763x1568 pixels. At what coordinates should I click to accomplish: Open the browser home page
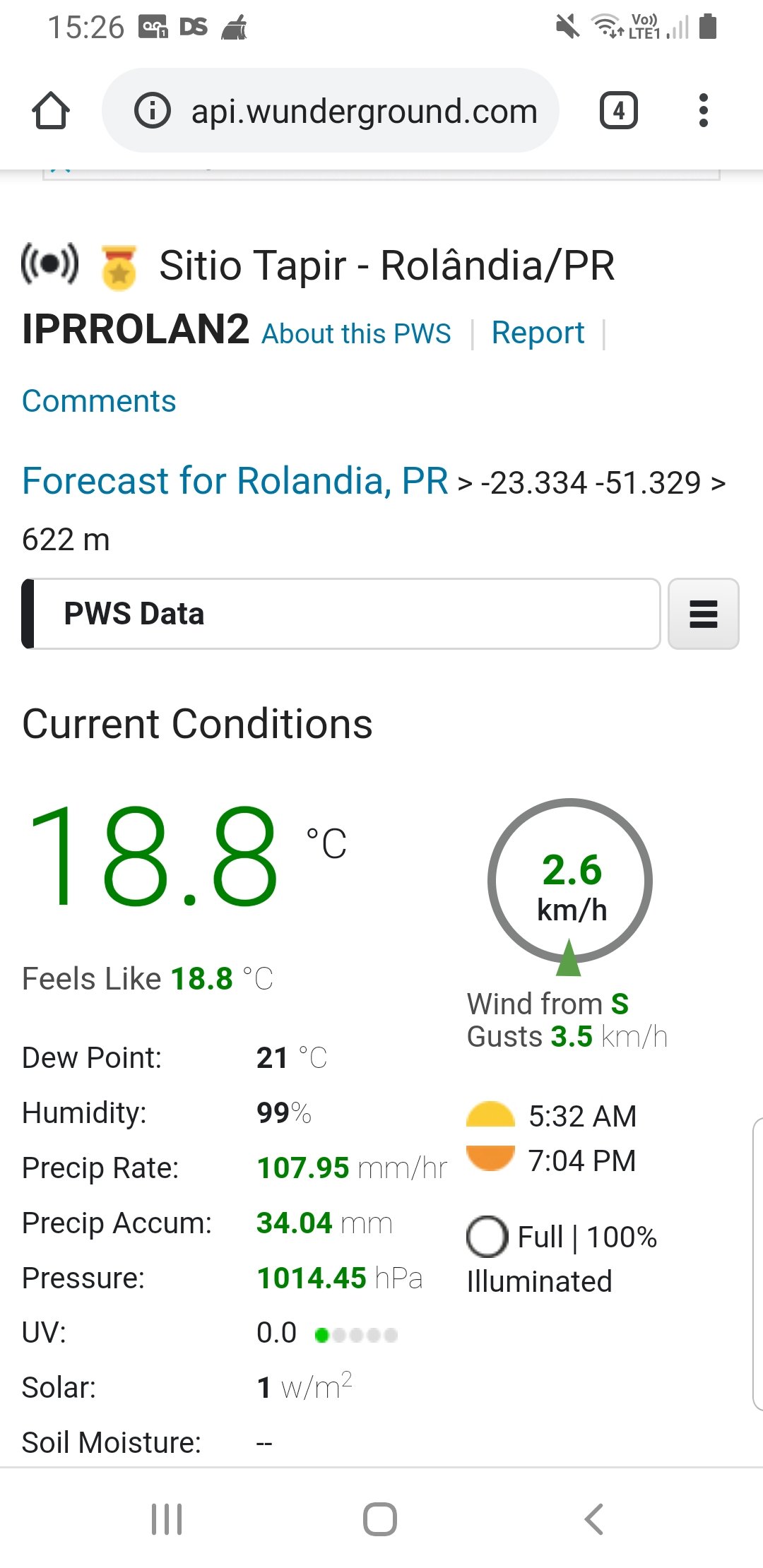[x=51, y=111]
